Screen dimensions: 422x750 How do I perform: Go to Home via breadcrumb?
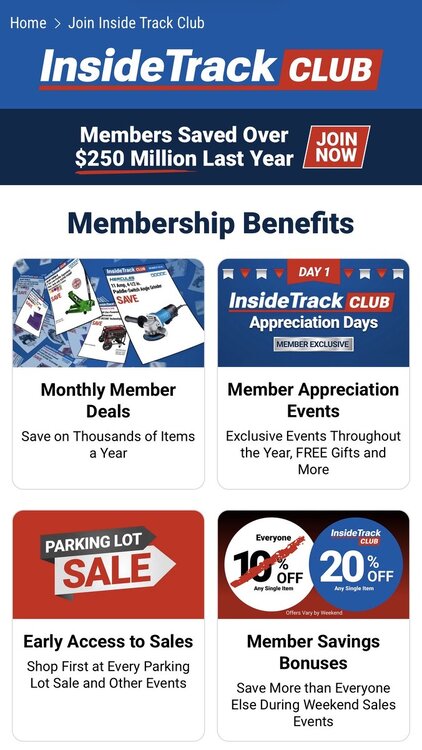click(x=28, y=22)
